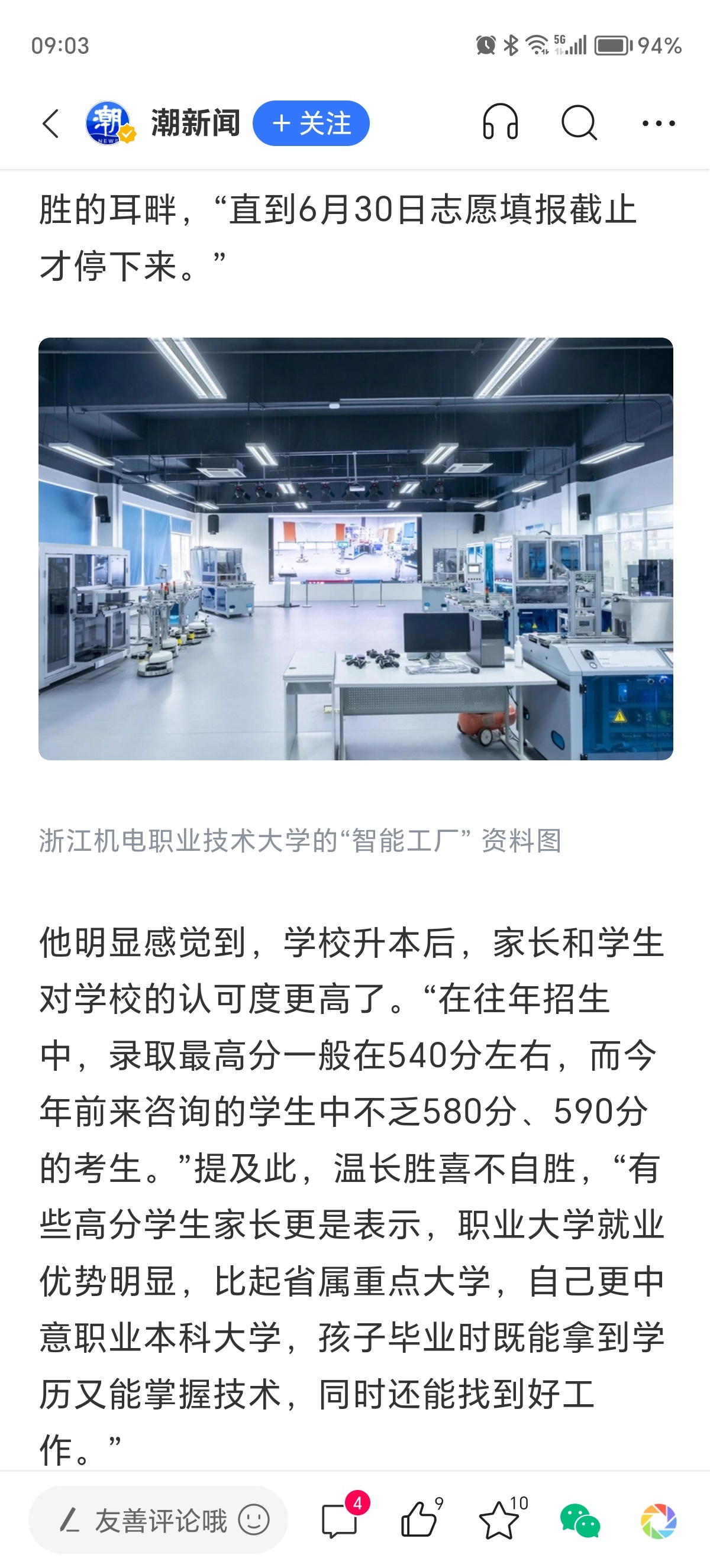The width and height of the screenshot is (710, 1568).
Task: Share the article to WeChat
Action: click(579, 1520)
